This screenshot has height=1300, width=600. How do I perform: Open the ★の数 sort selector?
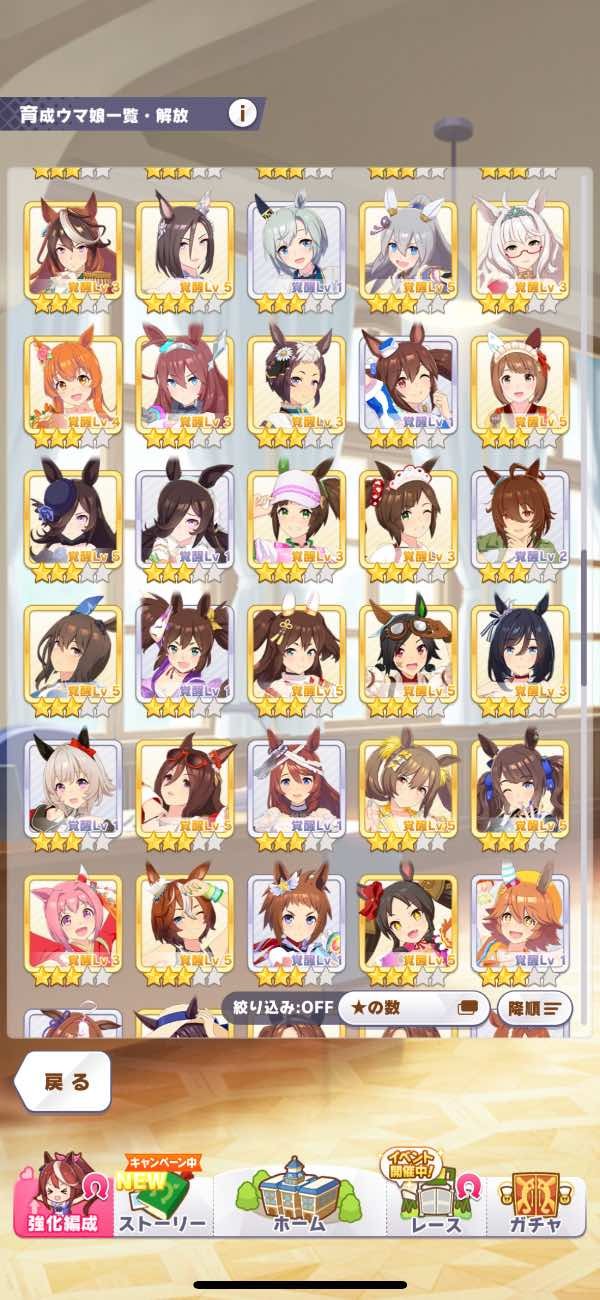(x=413, y=1008)
